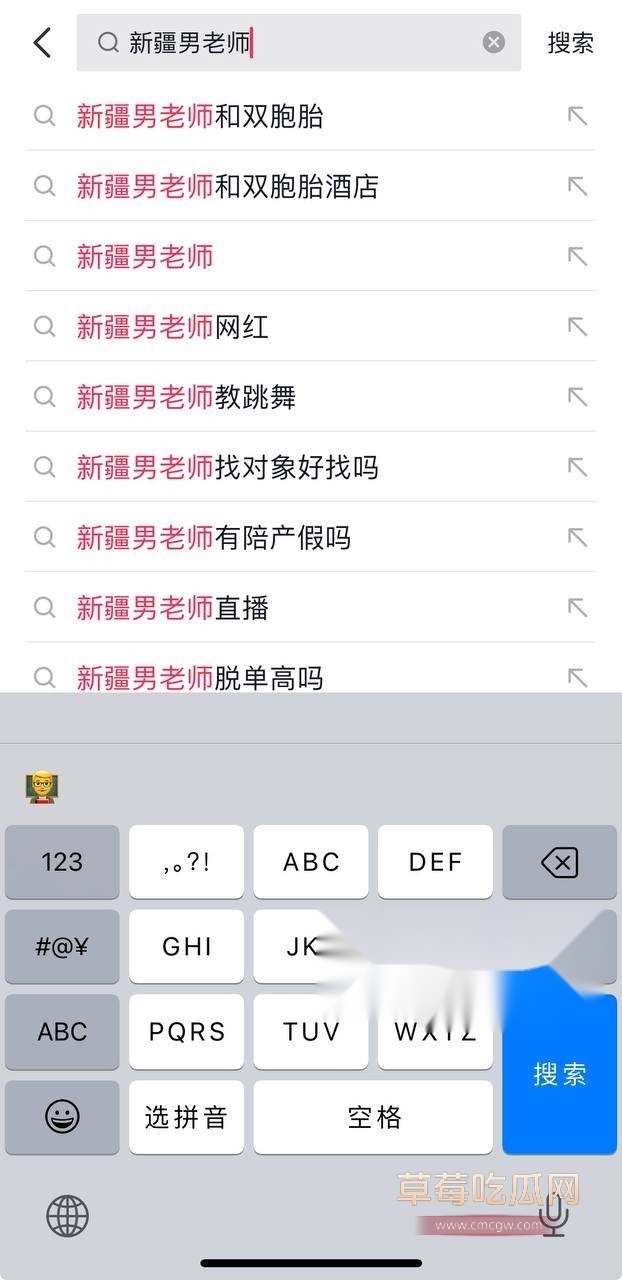This screenshot has height=1280, width=622.
Task: Hit the blue 搜索 keyboard key
Action: (559, 1074)
